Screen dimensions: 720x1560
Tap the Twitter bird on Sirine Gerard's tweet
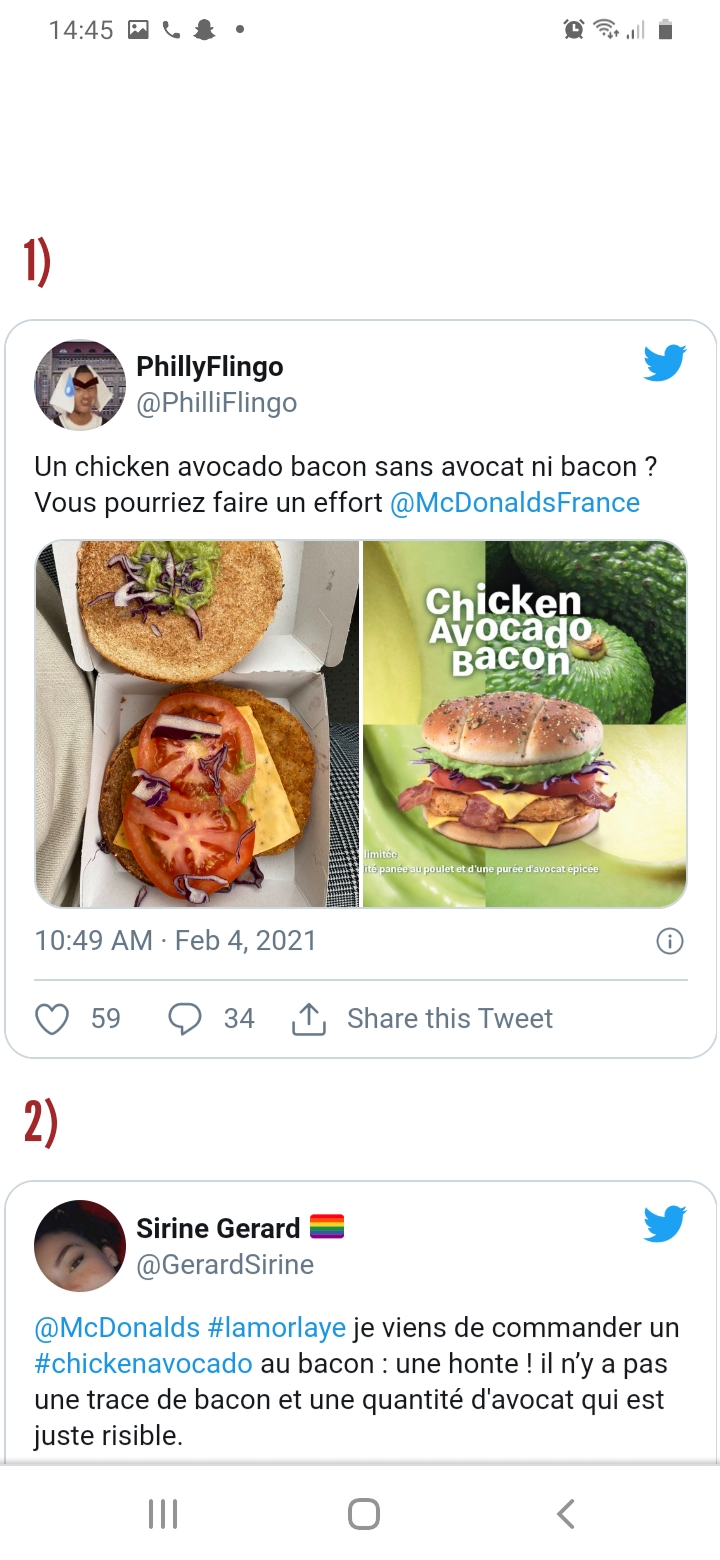[665, 1225]
